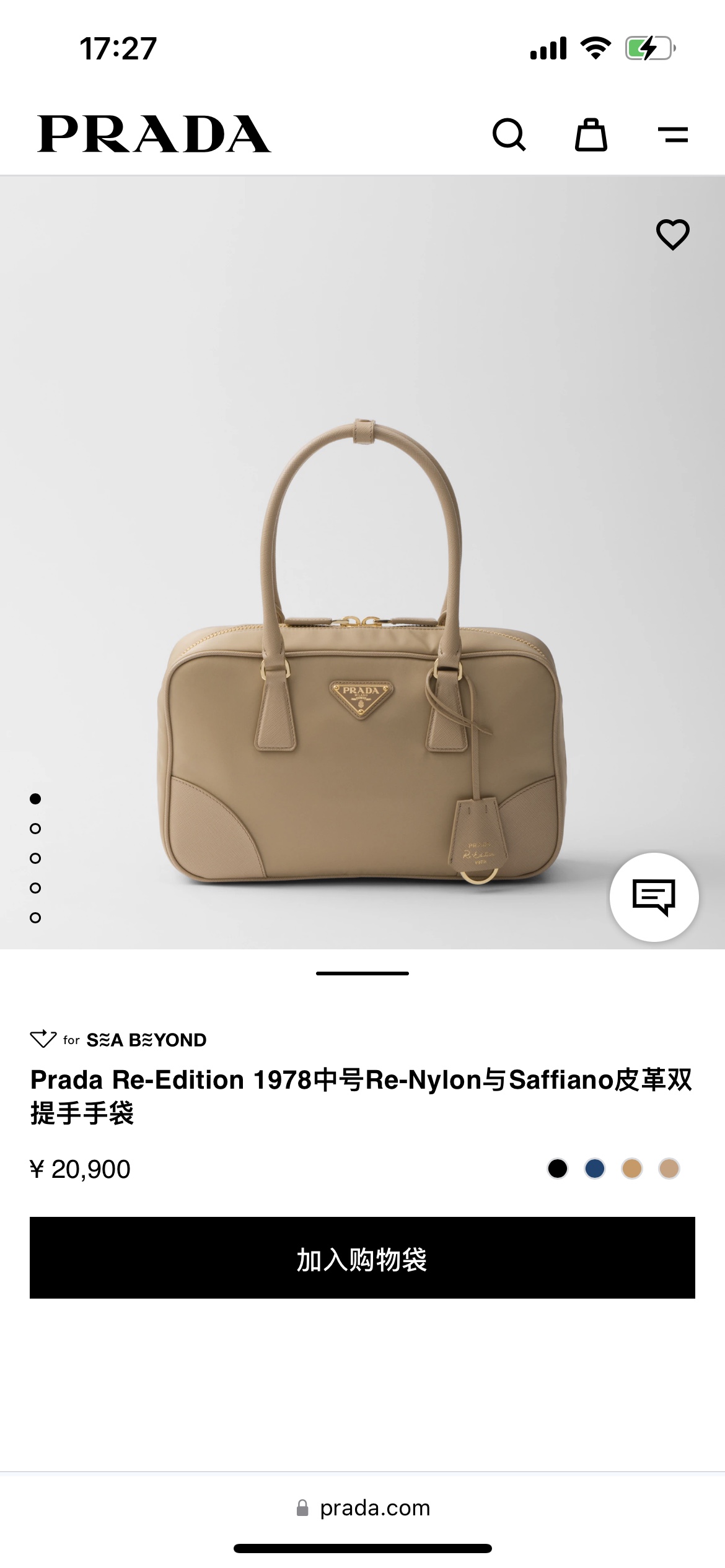Select the blue color swatch

(595, 1169)
